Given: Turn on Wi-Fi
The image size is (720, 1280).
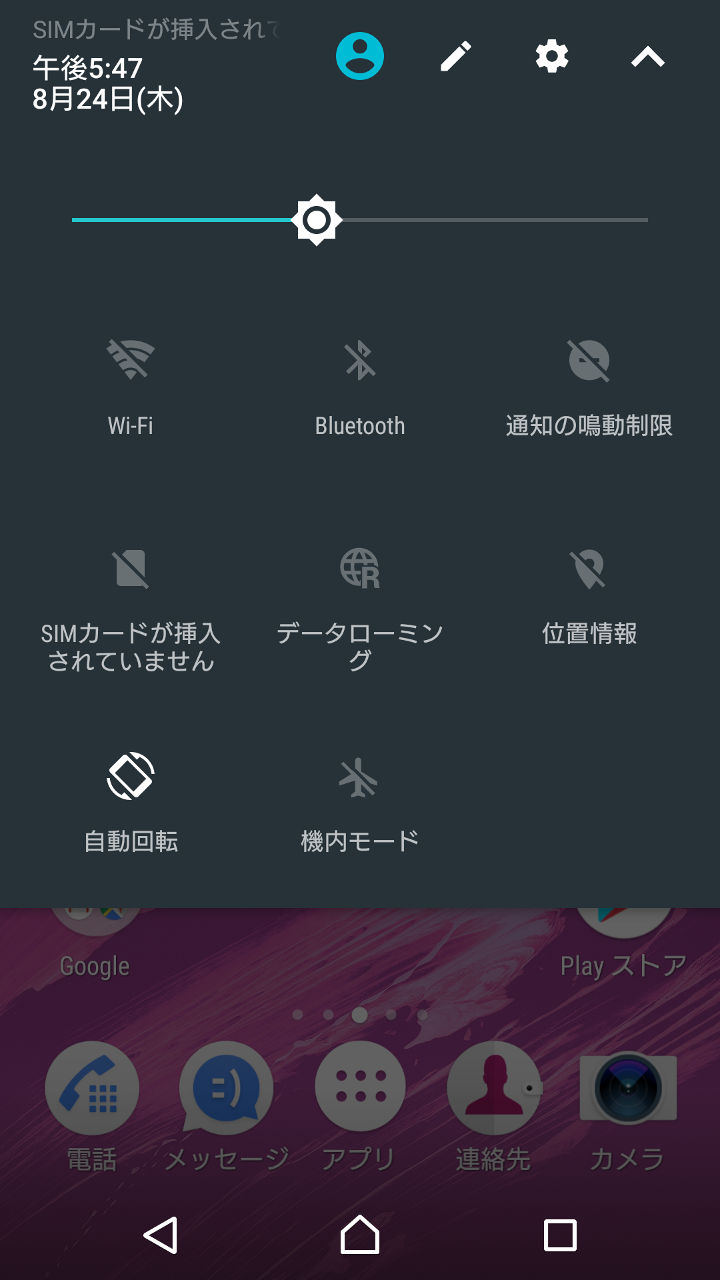Looking at the screenshot, I should pyautogui.click(x=131, y=360).
